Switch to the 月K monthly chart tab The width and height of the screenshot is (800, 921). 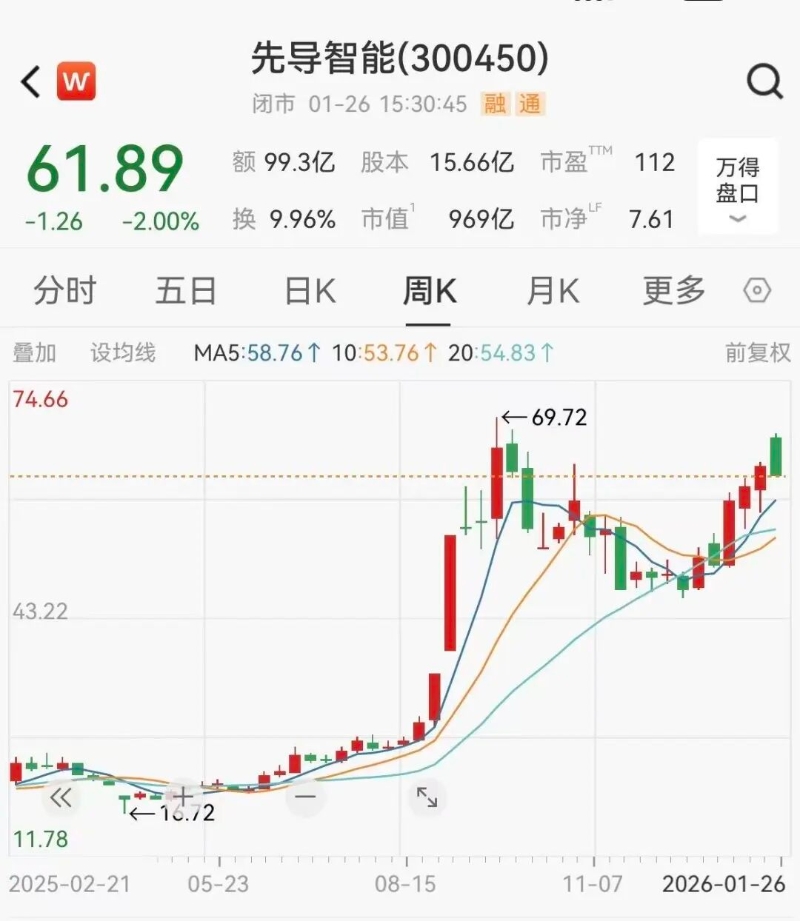point(551,290)
